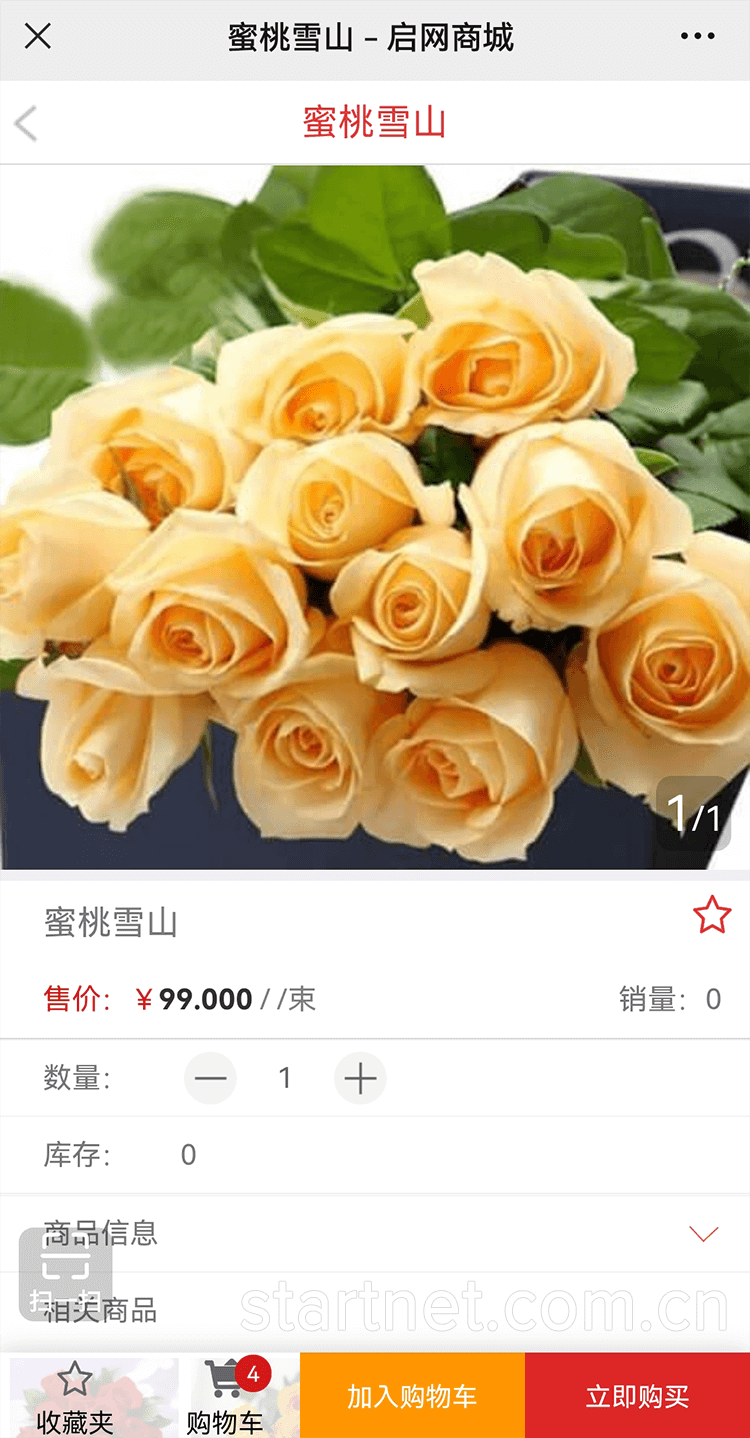Expand the 商品信息 section

tap(375, 1233)
